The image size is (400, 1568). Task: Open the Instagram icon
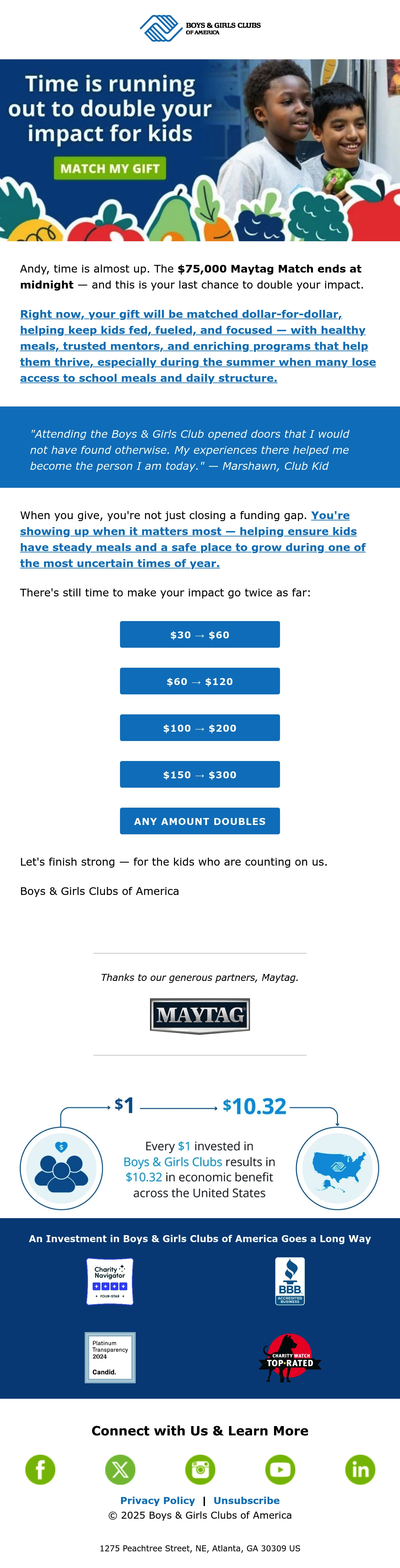(x=200, y=1469)
